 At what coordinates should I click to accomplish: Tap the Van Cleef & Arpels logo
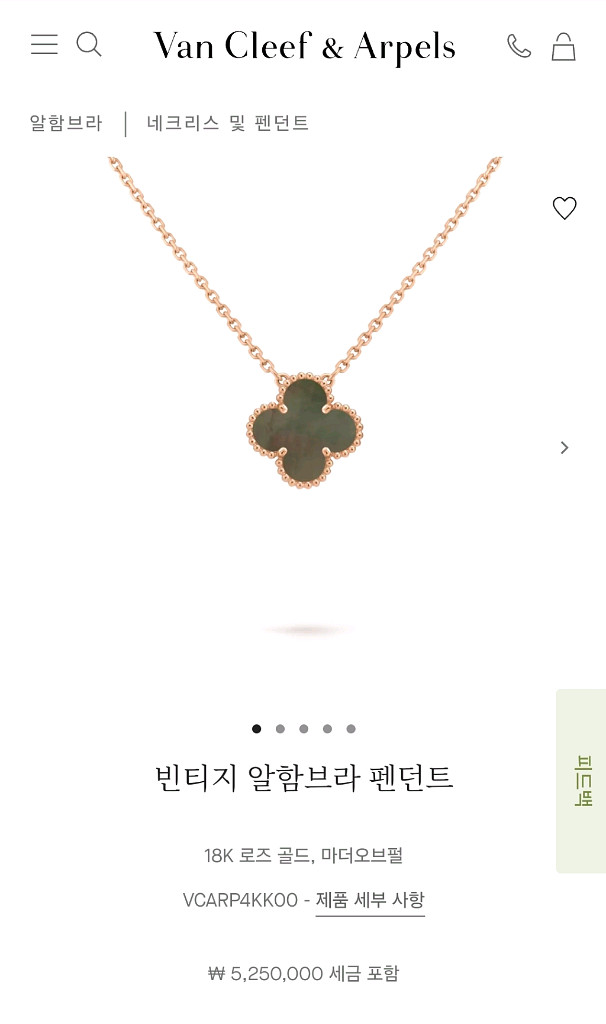304,47
